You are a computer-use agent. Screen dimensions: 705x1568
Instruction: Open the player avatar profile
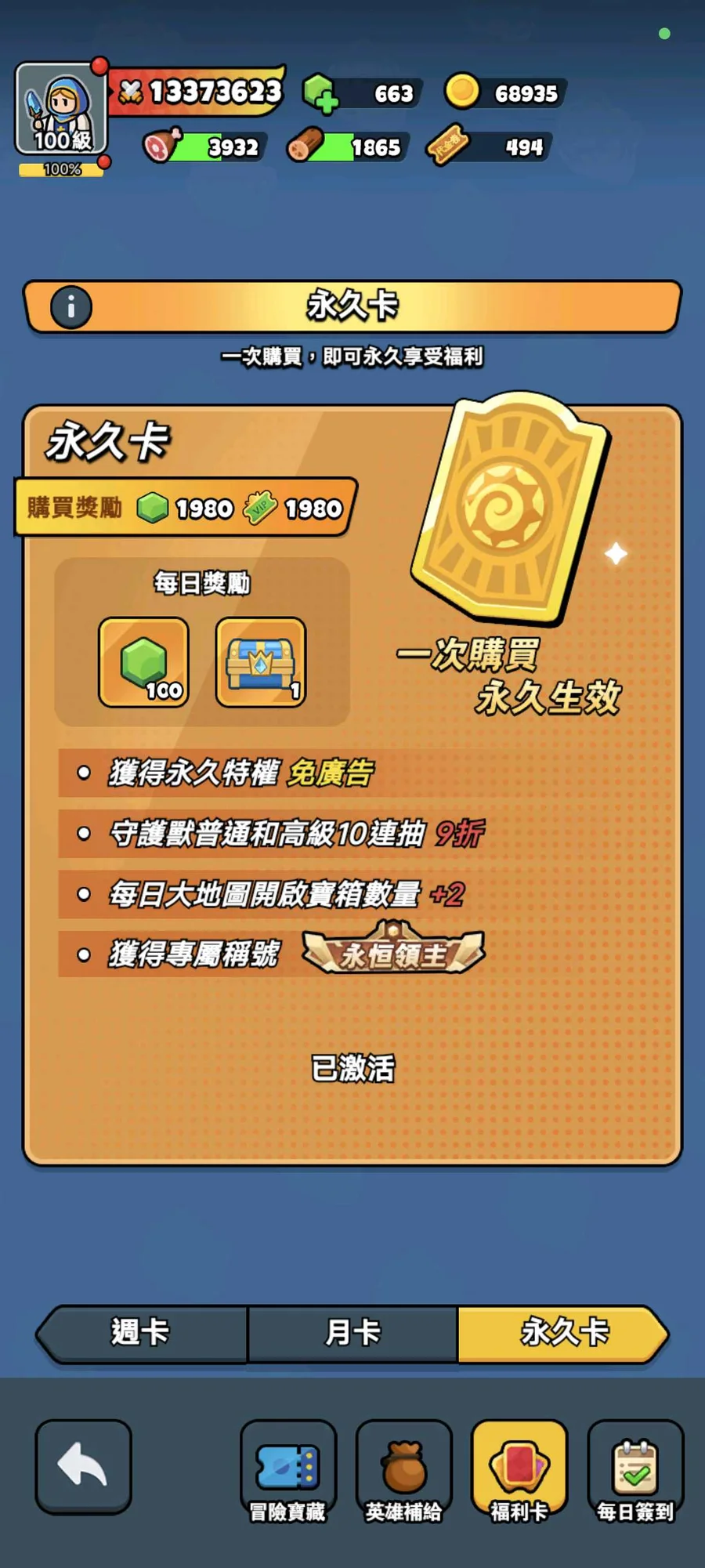pos(61,109)
